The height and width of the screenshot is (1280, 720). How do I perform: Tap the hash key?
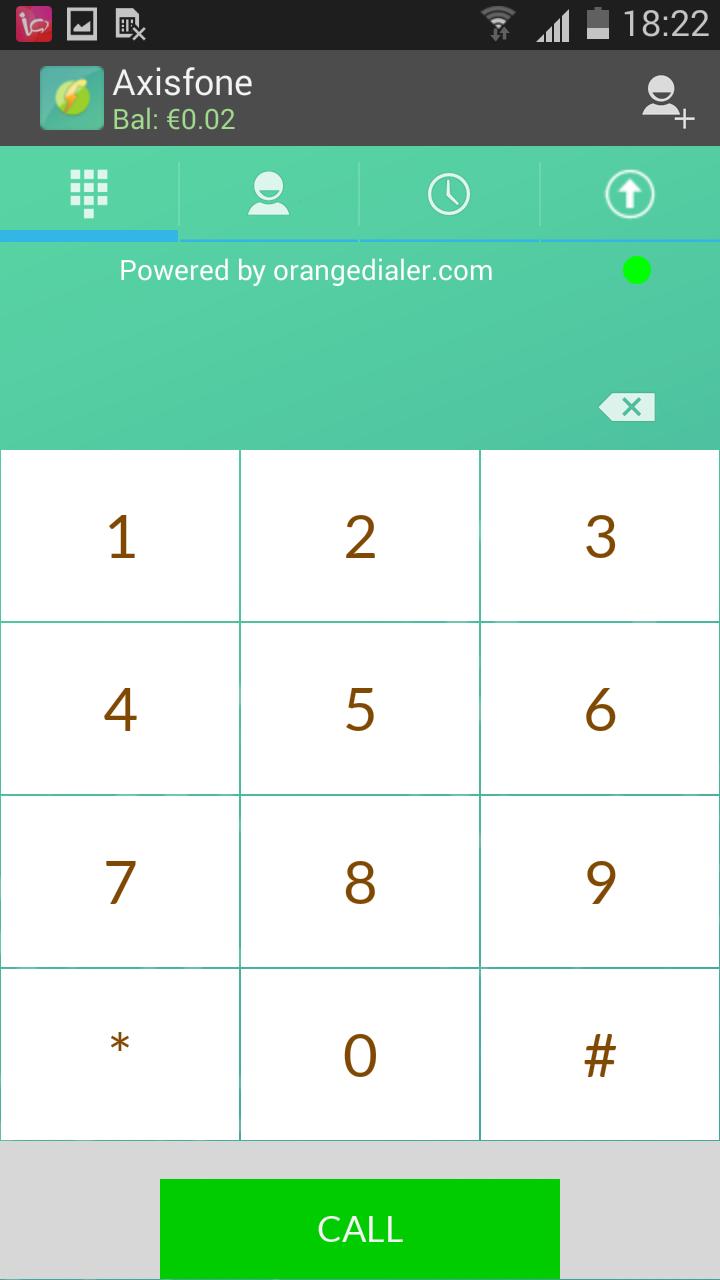[600, 1054]
